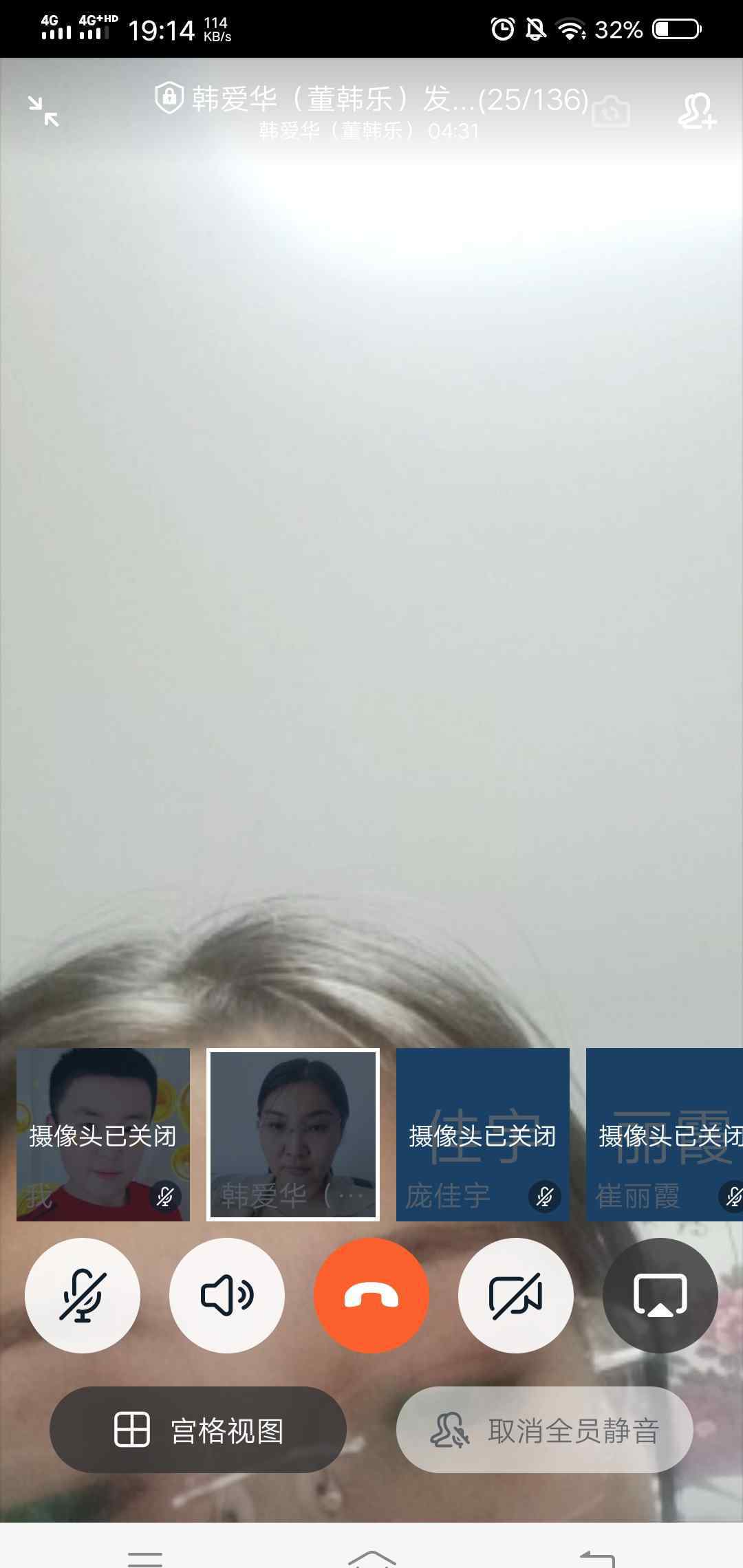Select your own tile labeled 我
Image resolution: width=743 pixels, height=1568 pixels.
tap(103, 1135)
